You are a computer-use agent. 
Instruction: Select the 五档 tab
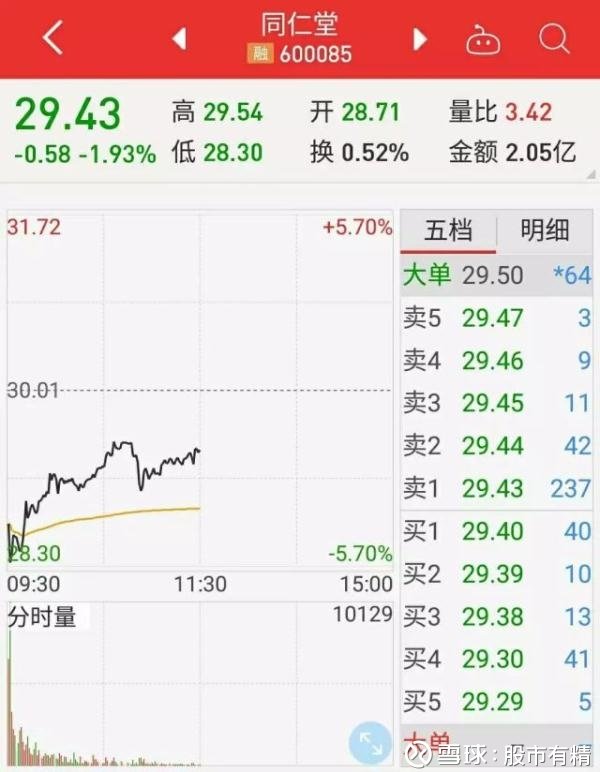(x=447, y=231)
